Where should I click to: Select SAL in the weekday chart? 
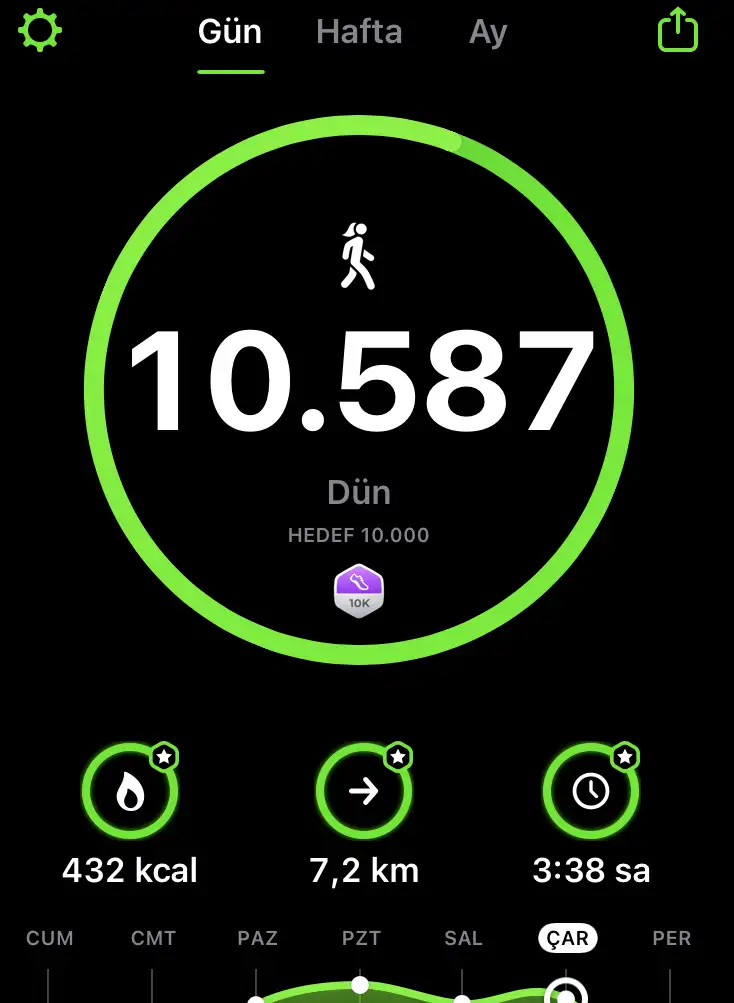pyautogui.click(x=463, y=938)
